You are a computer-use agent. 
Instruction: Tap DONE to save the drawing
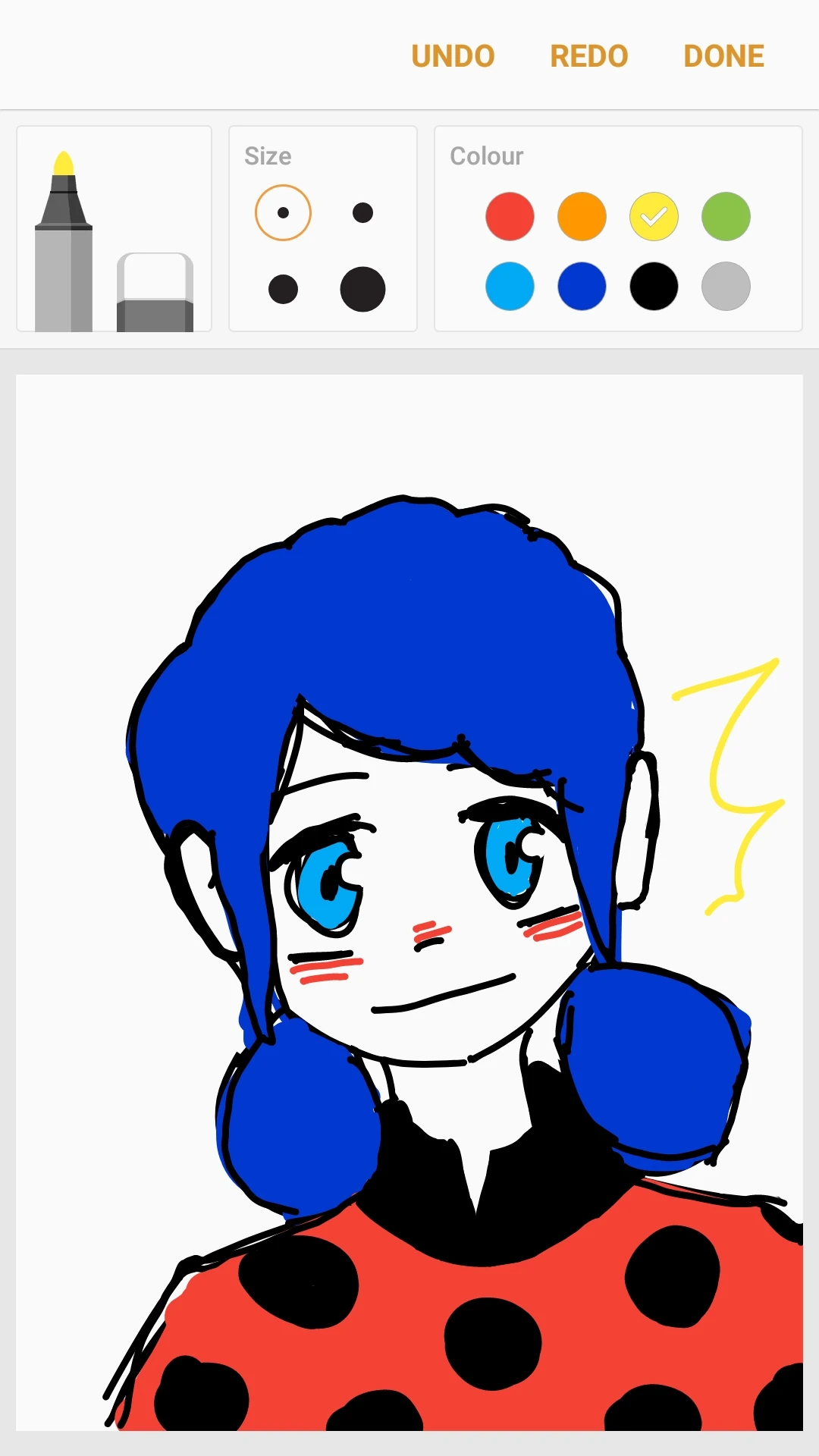click(723, 55)
